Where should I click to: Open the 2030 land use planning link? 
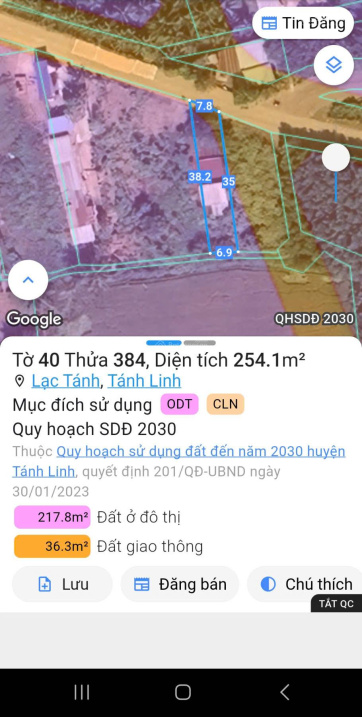coord(179,461)
